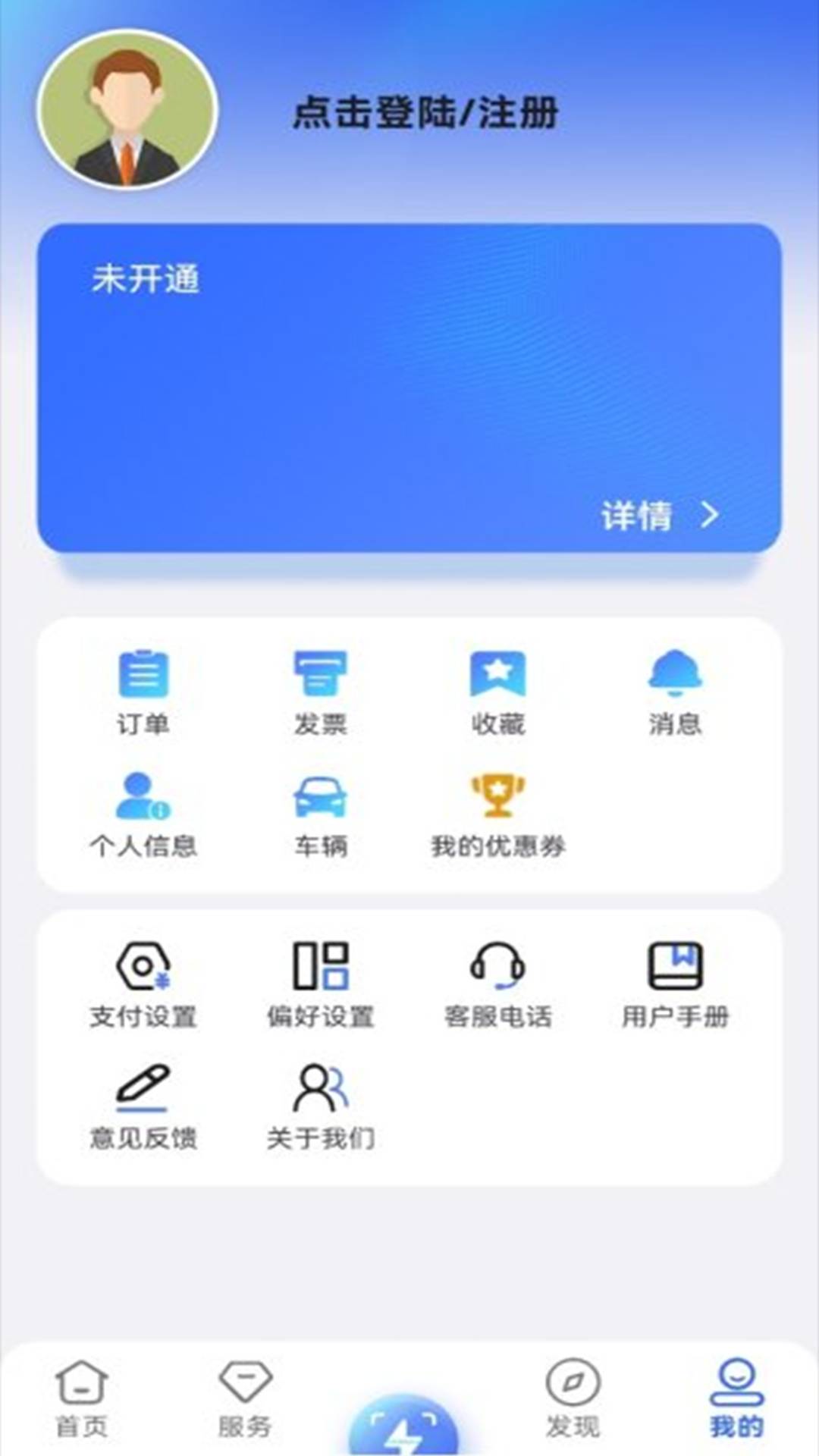The image size is (819, 1456).
Task: Expand the 详情 (Details) chevron
Action: click(658, 516)
